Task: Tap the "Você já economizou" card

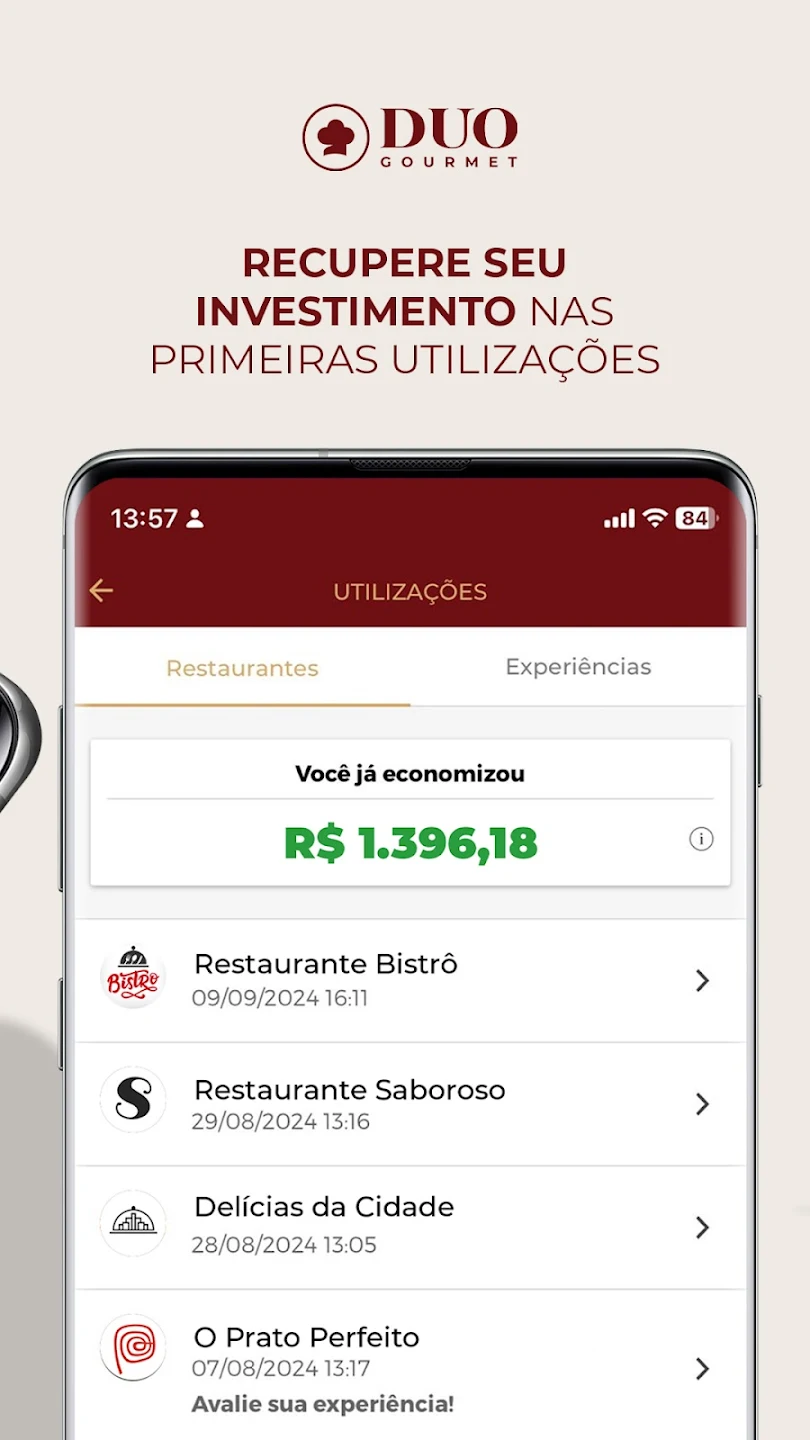Action: pos(410,772)
